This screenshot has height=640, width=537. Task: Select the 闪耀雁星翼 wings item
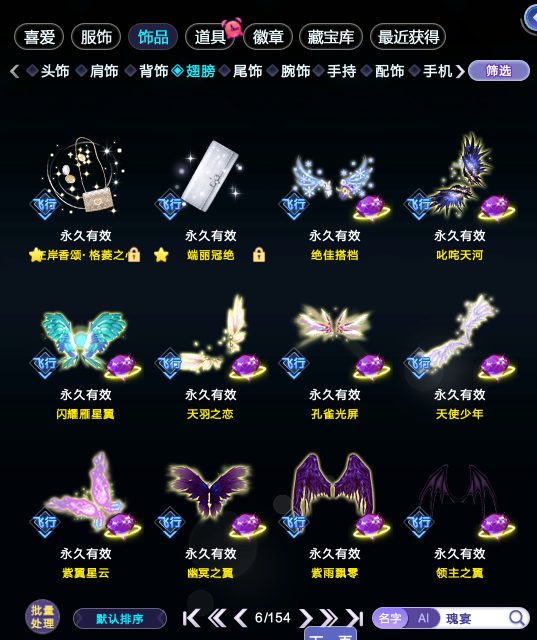(x=85, y=355)
